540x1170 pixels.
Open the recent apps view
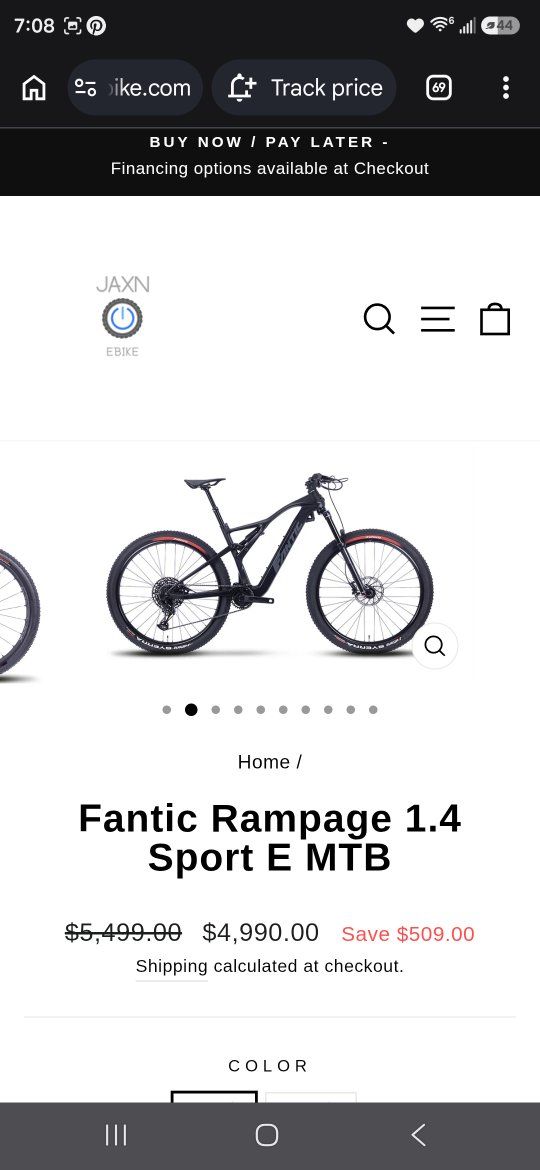[116, 1135]
